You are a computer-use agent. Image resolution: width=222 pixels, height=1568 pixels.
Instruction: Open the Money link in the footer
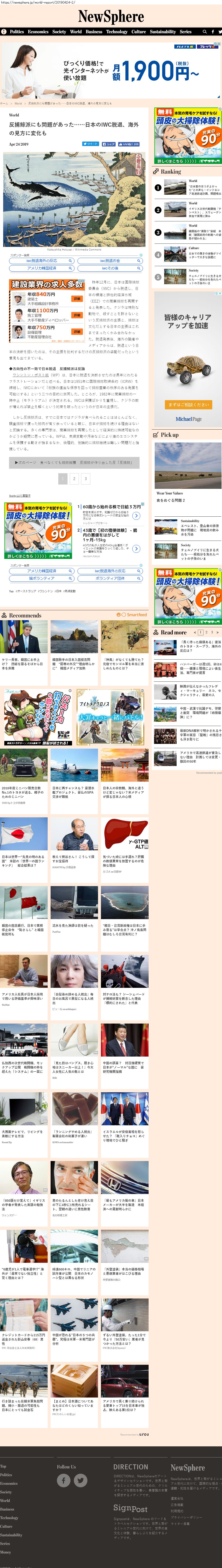[5, 1552]
